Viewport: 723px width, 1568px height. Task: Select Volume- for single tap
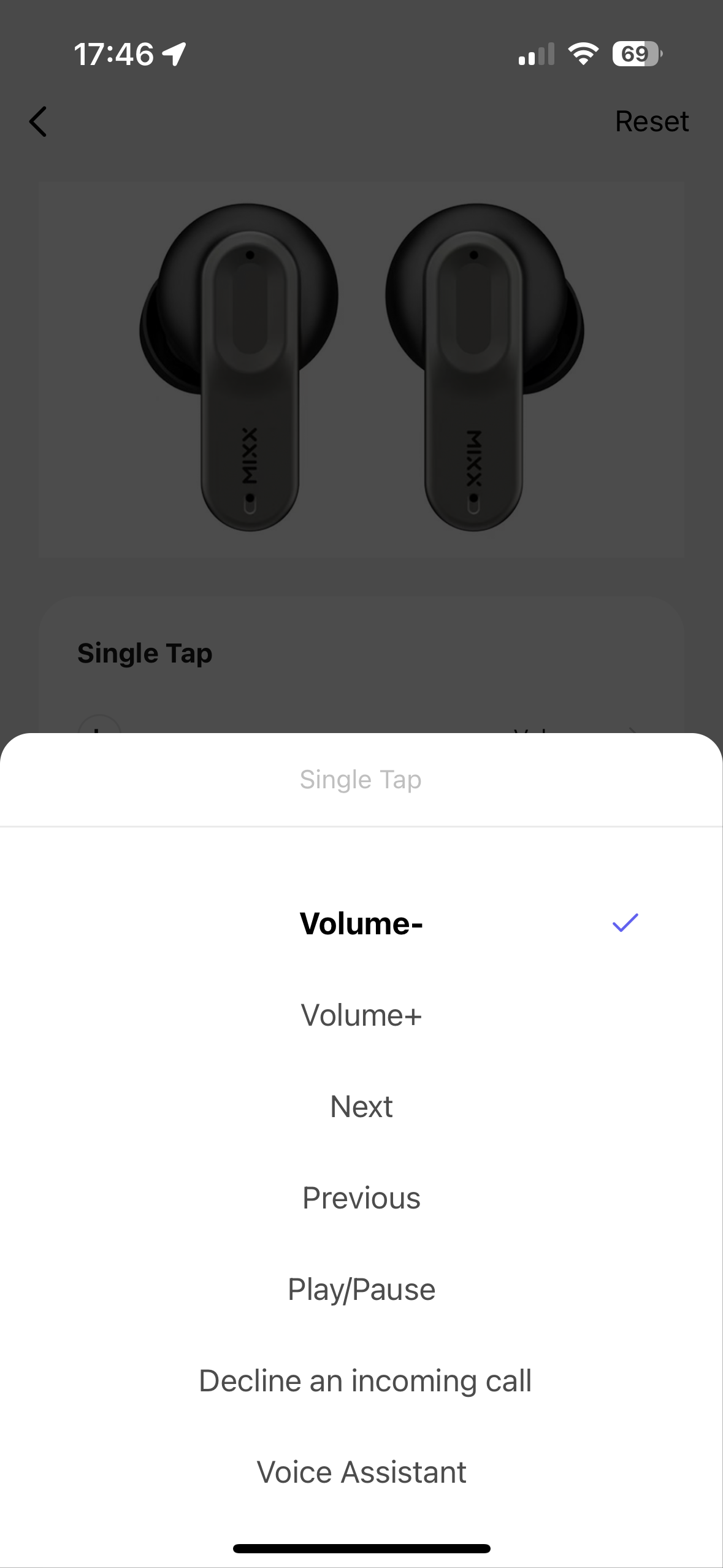[361, 923]
